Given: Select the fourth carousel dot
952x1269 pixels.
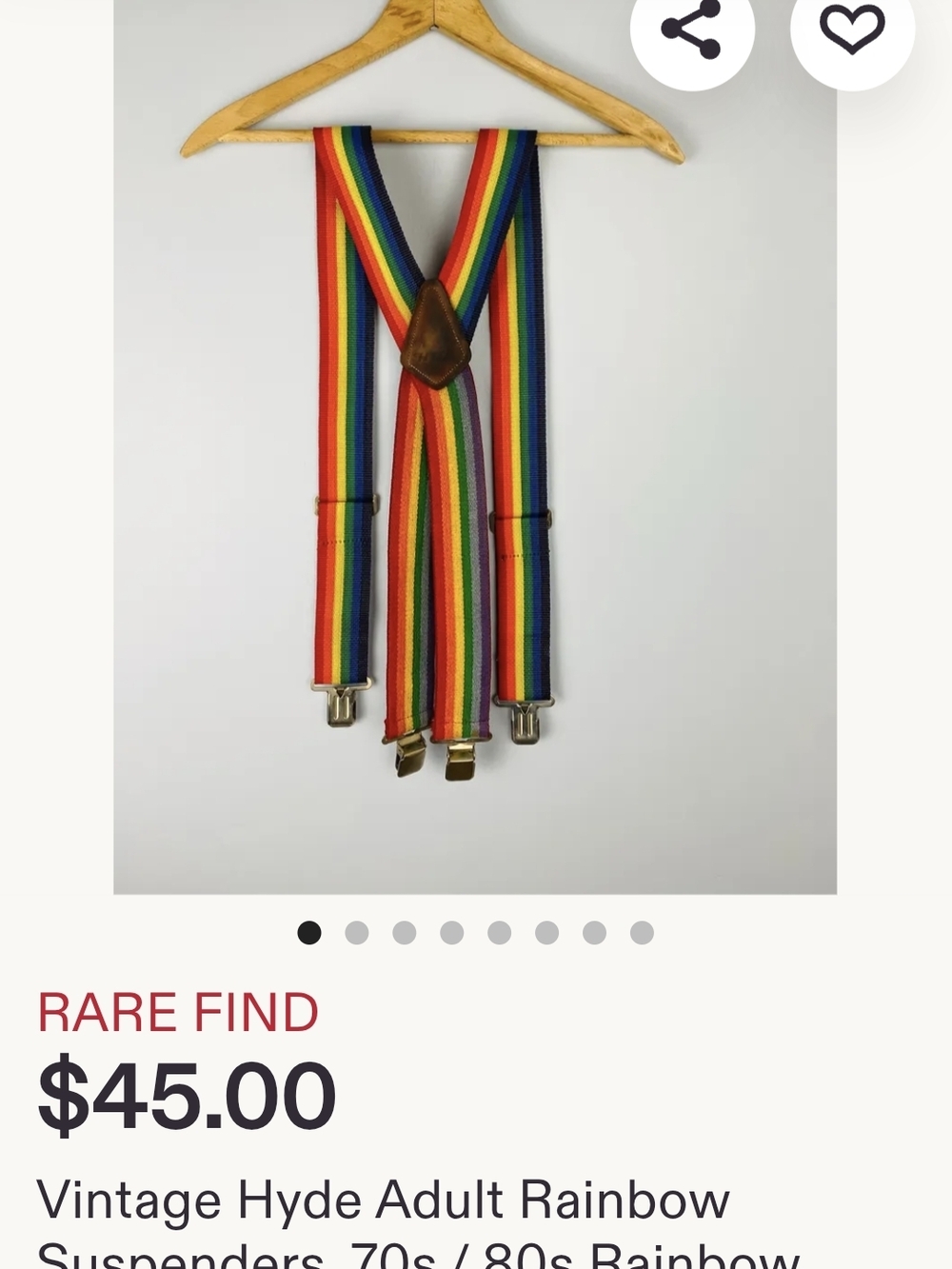Looking at the screenshot, I should tap(452, 933).
